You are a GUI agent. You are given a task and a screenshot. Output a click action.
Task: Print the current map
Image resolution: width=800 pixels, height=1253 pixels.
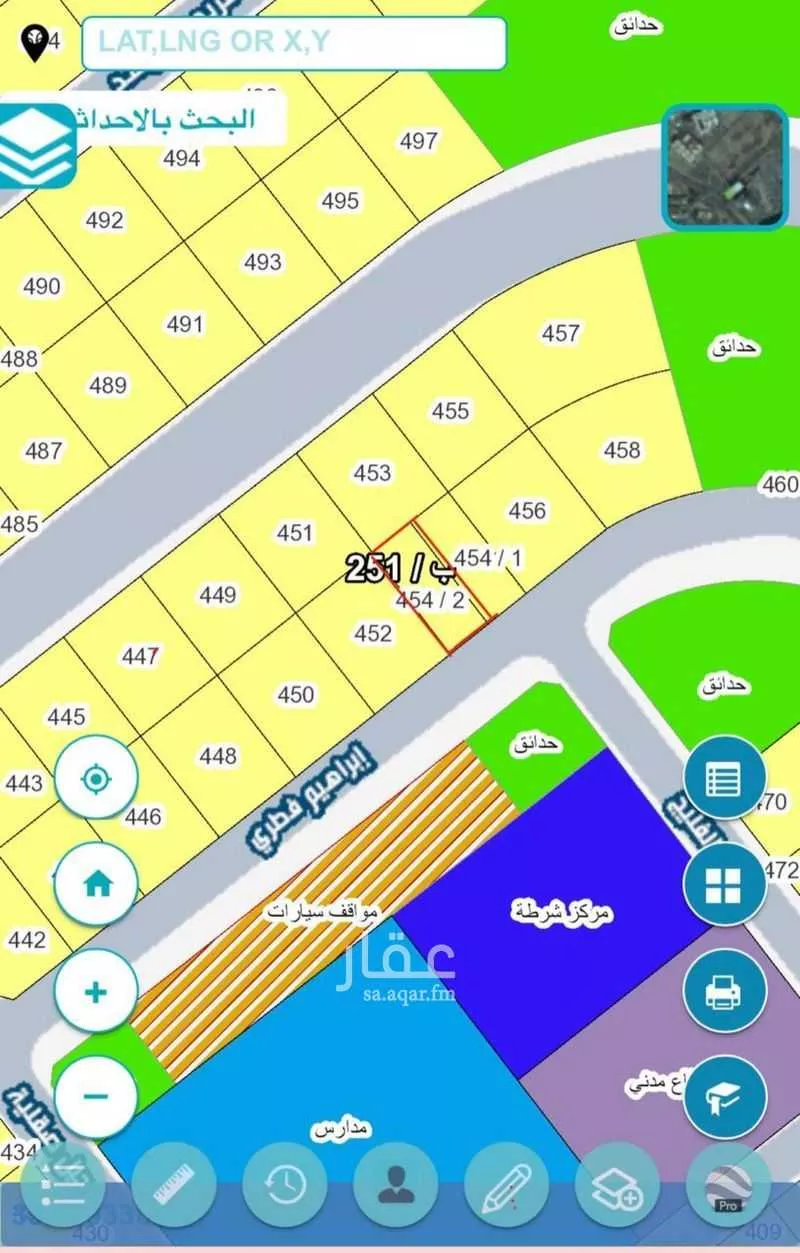point(724,991)
